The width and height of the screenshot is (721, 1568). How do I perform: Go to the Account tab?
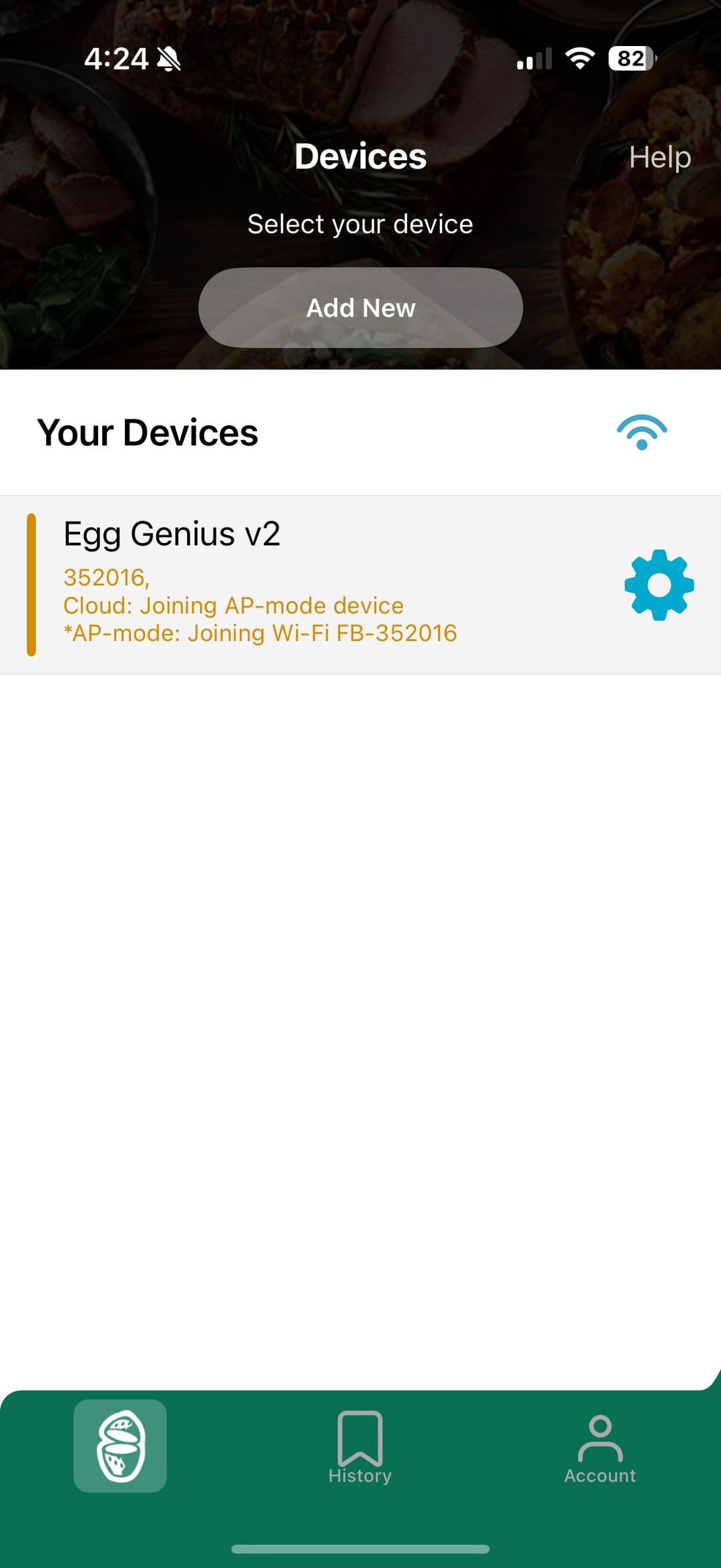[599, 1448]
